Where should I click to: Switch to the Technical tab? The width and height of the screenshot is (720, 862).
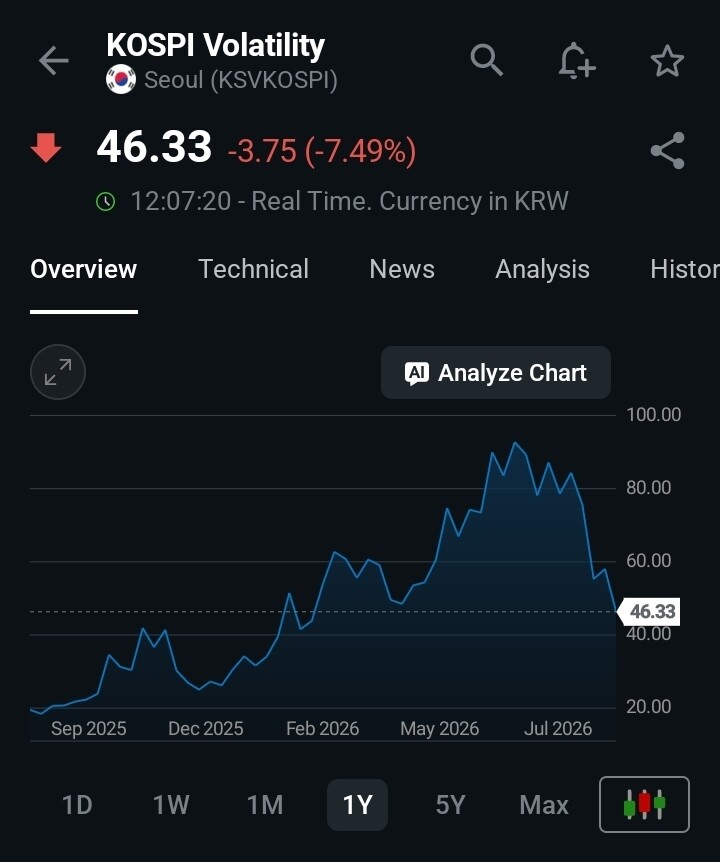coord(253,269)
